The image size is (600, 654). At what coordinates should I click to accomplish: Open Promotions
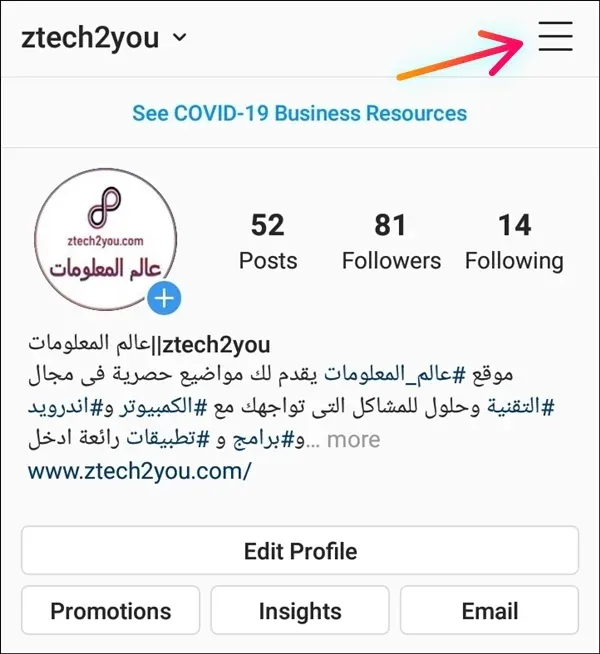(110, 610)
